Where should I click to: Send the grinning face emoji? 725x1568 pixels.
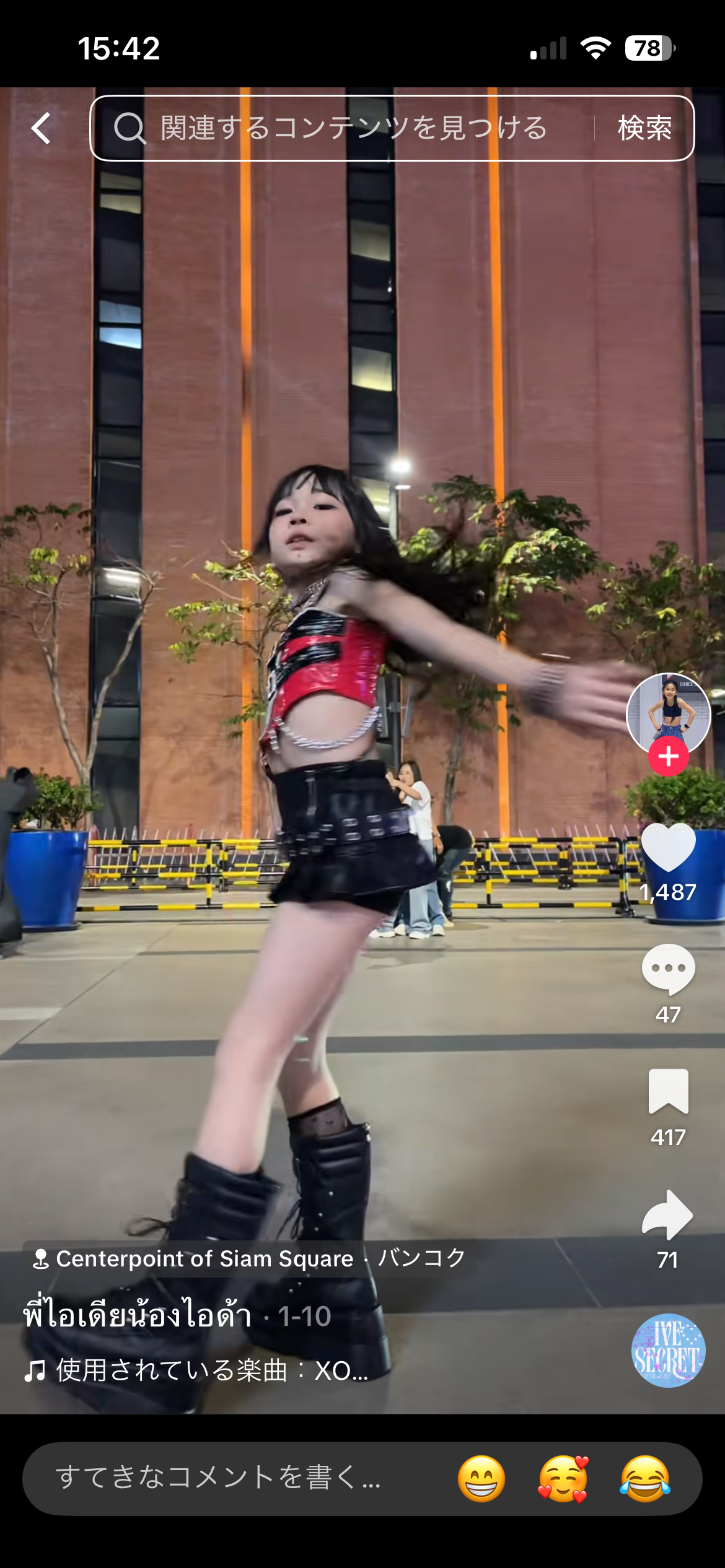[481, 1478]
